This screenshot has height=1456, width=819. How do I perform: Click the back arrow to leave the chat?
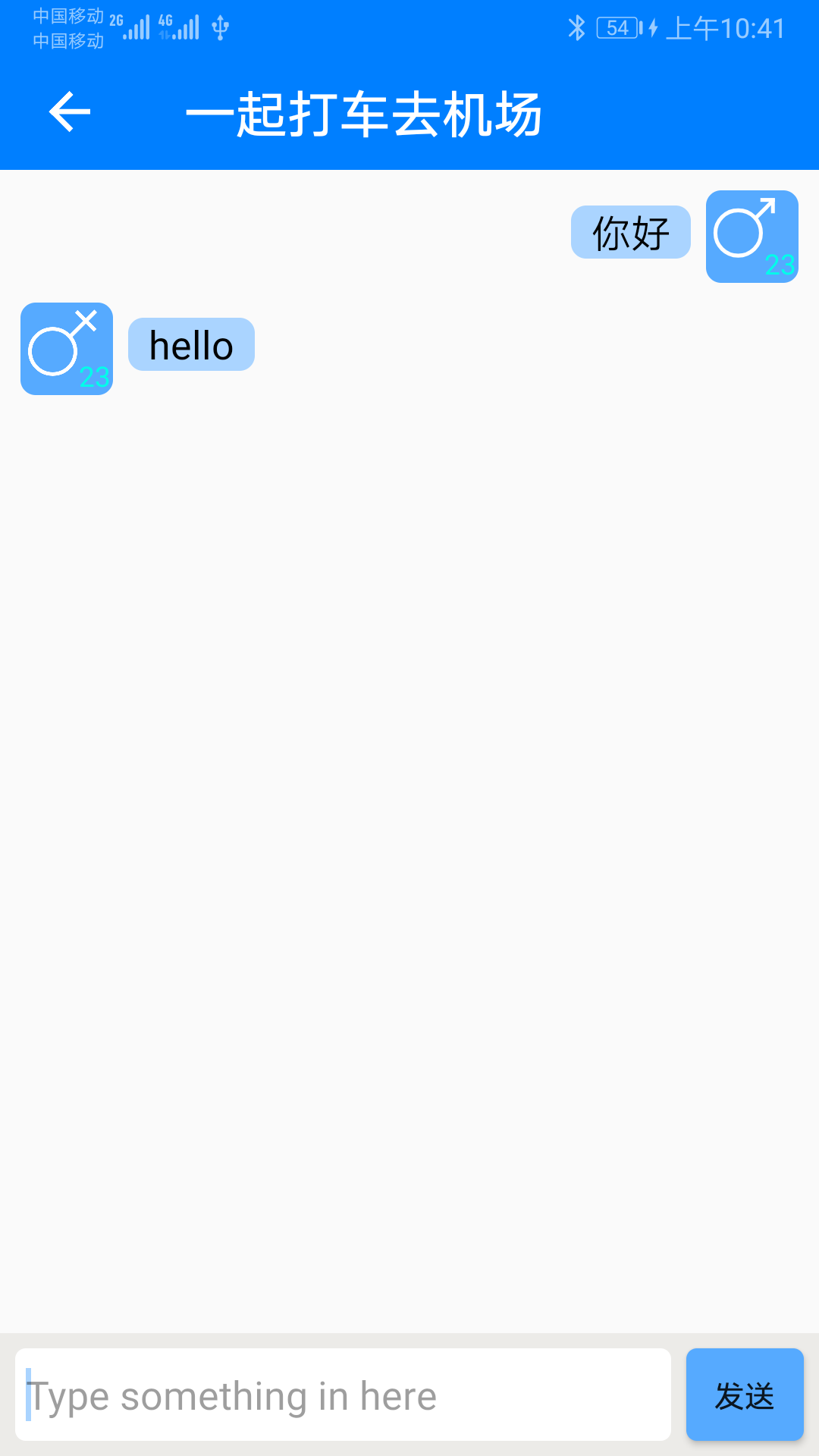[68, 112]
